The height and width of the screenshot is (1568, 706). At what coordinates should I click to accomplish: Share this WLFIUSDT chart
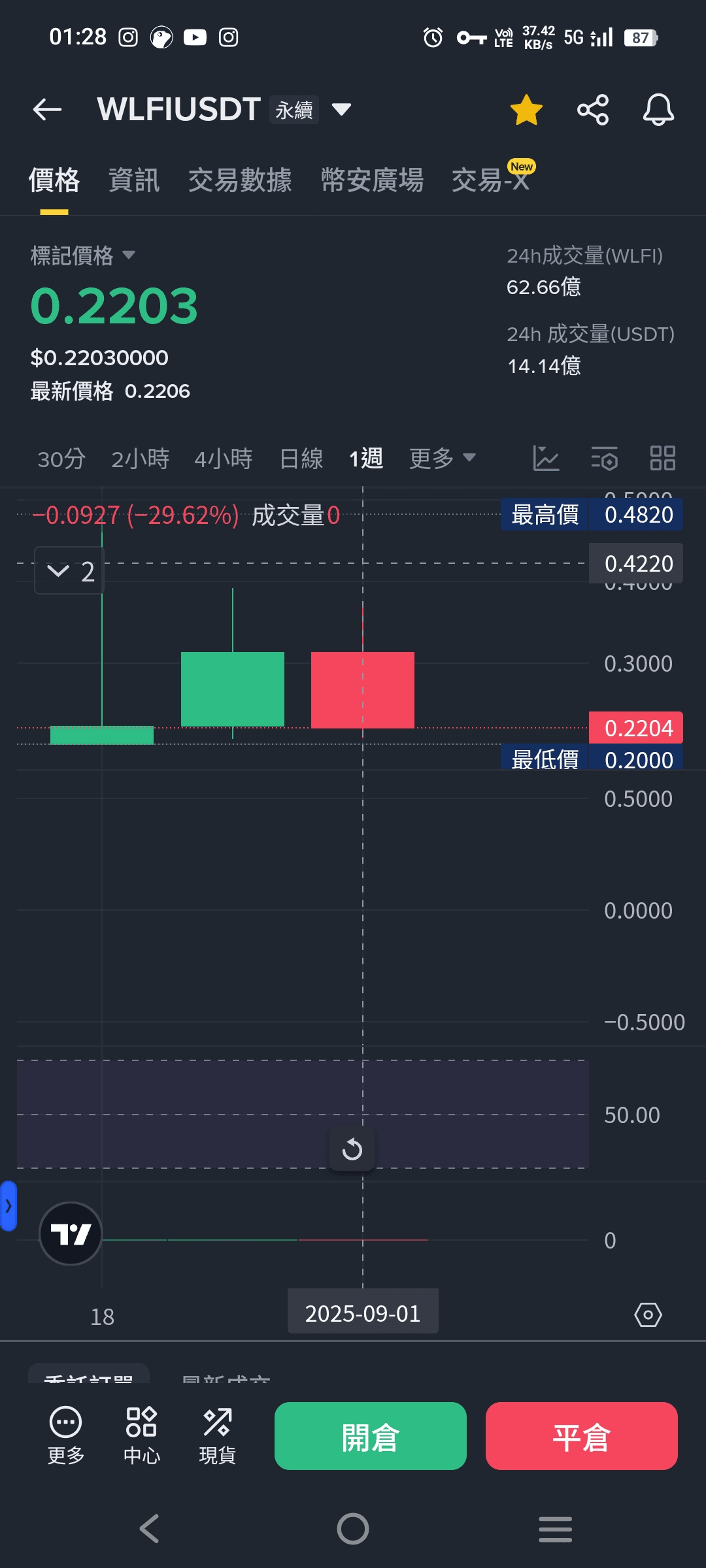coord(593,109)
